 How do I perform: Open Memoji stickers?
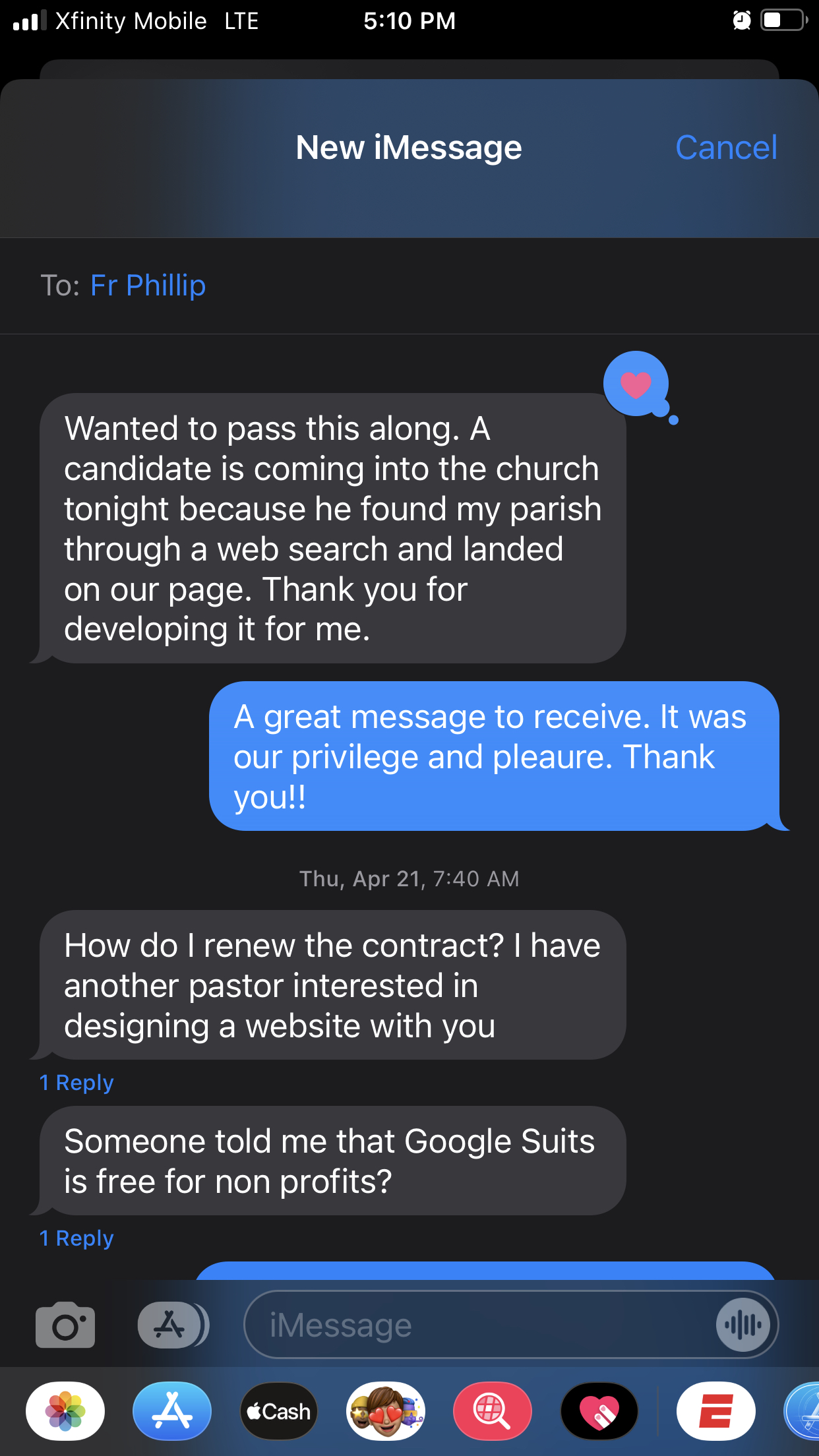coord(386,1411)
